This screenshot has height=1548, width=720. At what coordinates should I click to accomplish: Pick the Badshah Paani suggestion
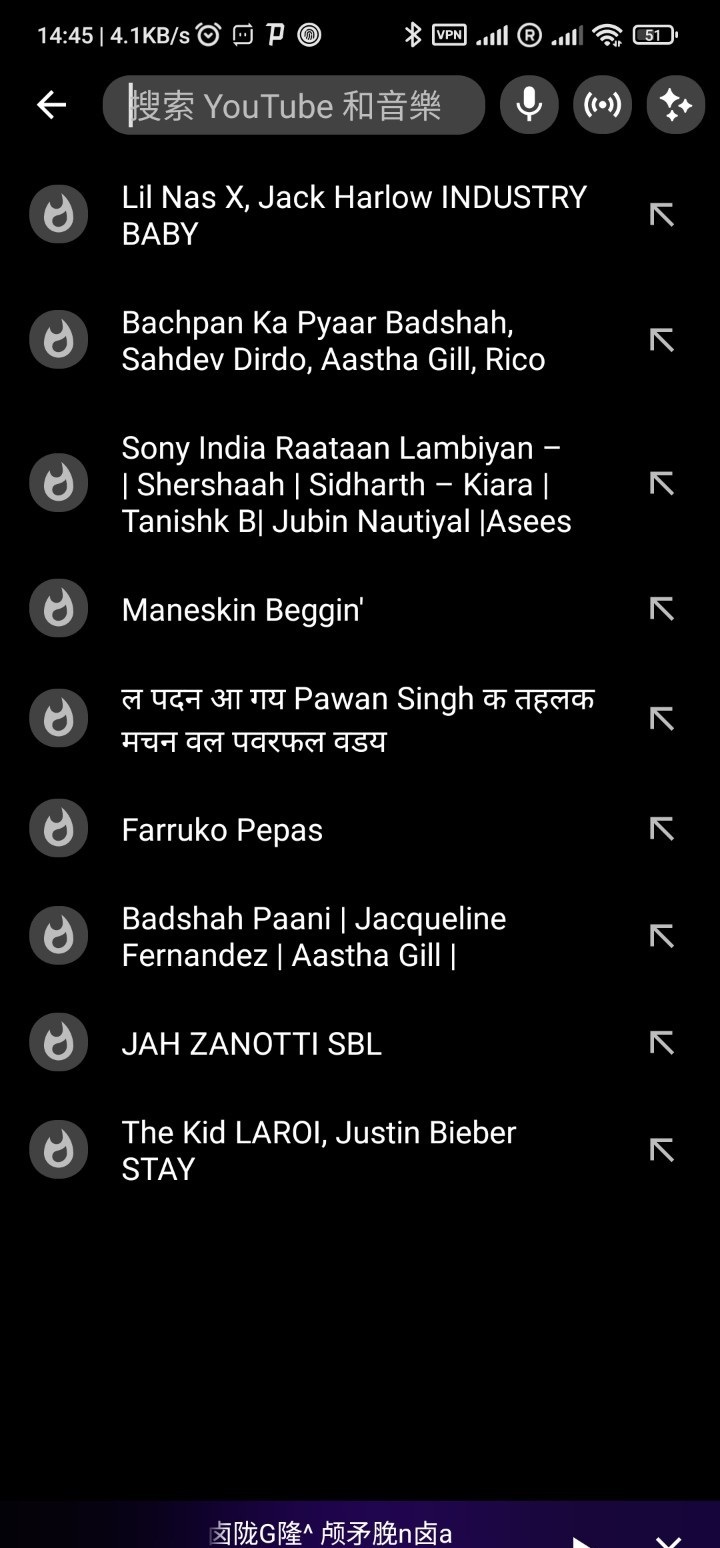click(x=313, y=937)
